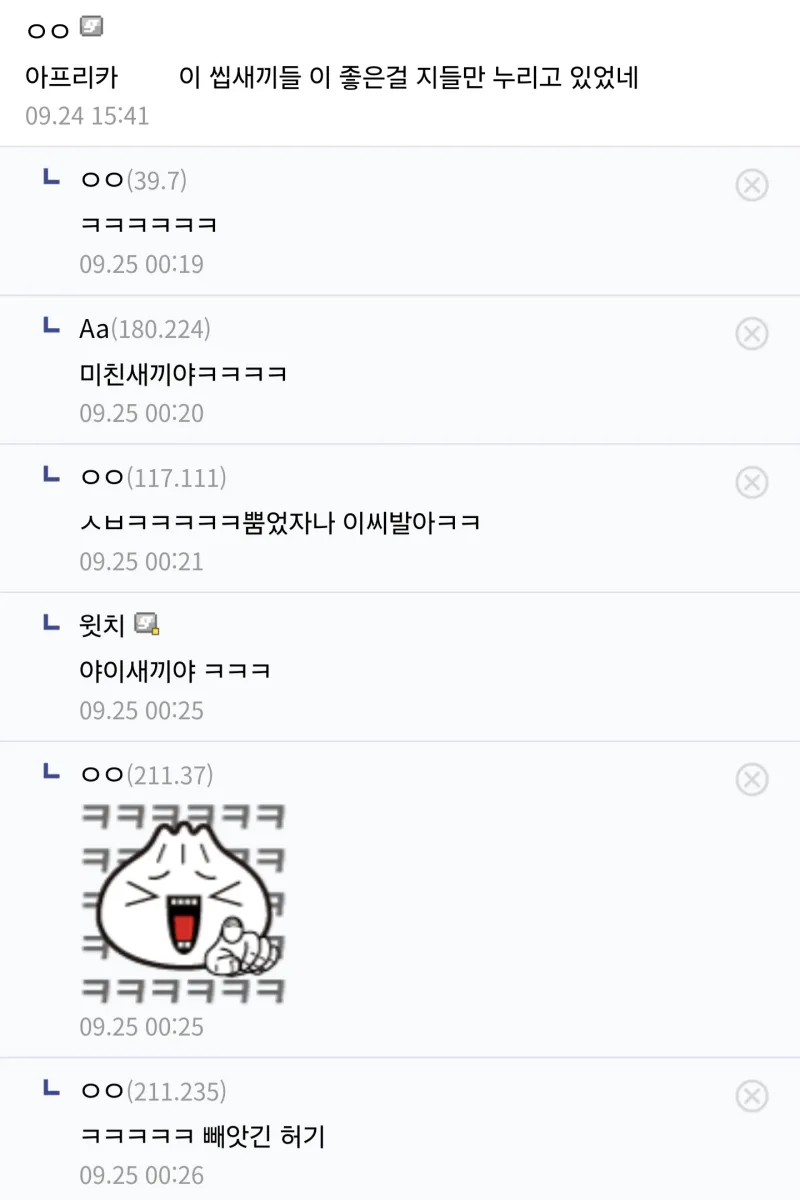This screenshot has width=800, height=1200.
Task: Delete the comment by ㅇㅇ(211.235)
Action: pyautogui.click(x=751, y=1096)
